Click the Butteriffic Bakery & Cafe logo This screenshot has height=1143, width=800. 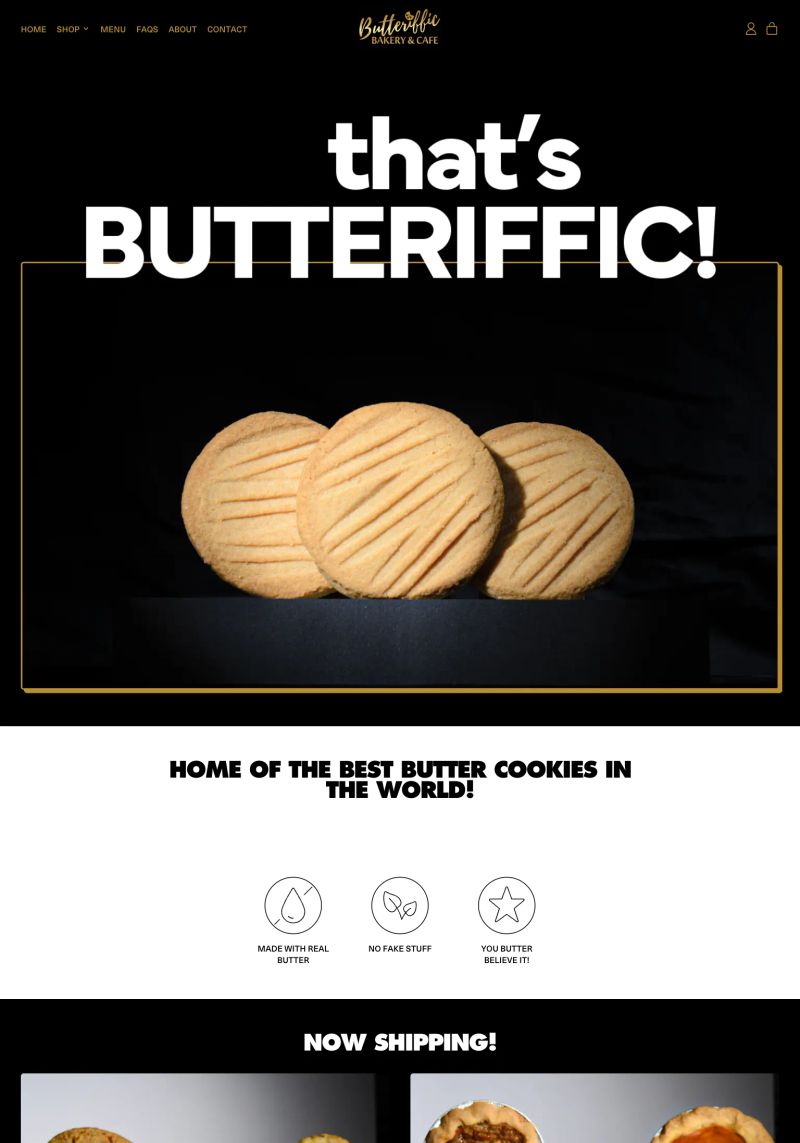[x=399, y=26]
